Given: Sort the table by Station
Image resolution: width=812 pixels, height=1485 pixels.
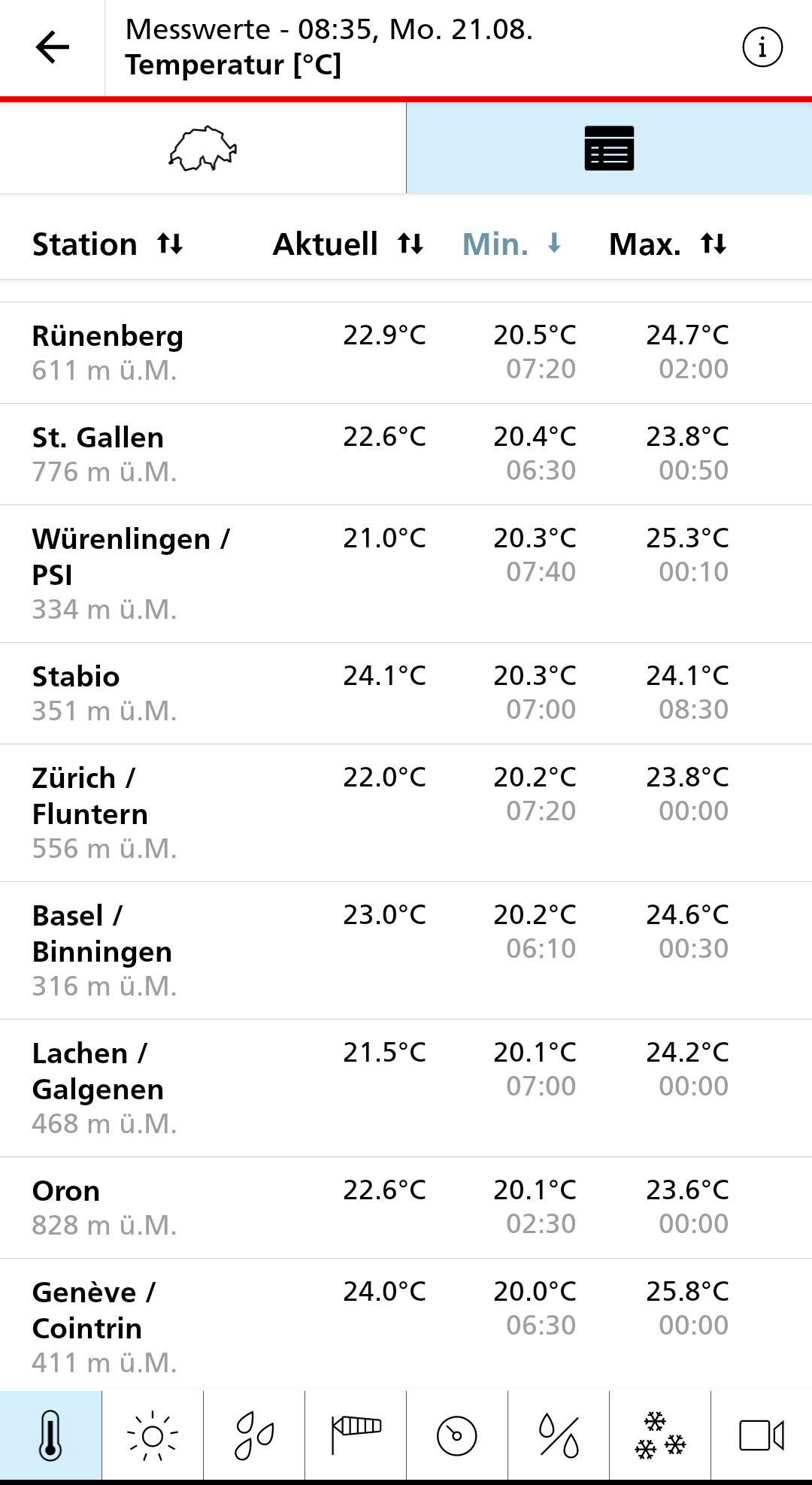Looking at the screenshot, I should 108,244.
